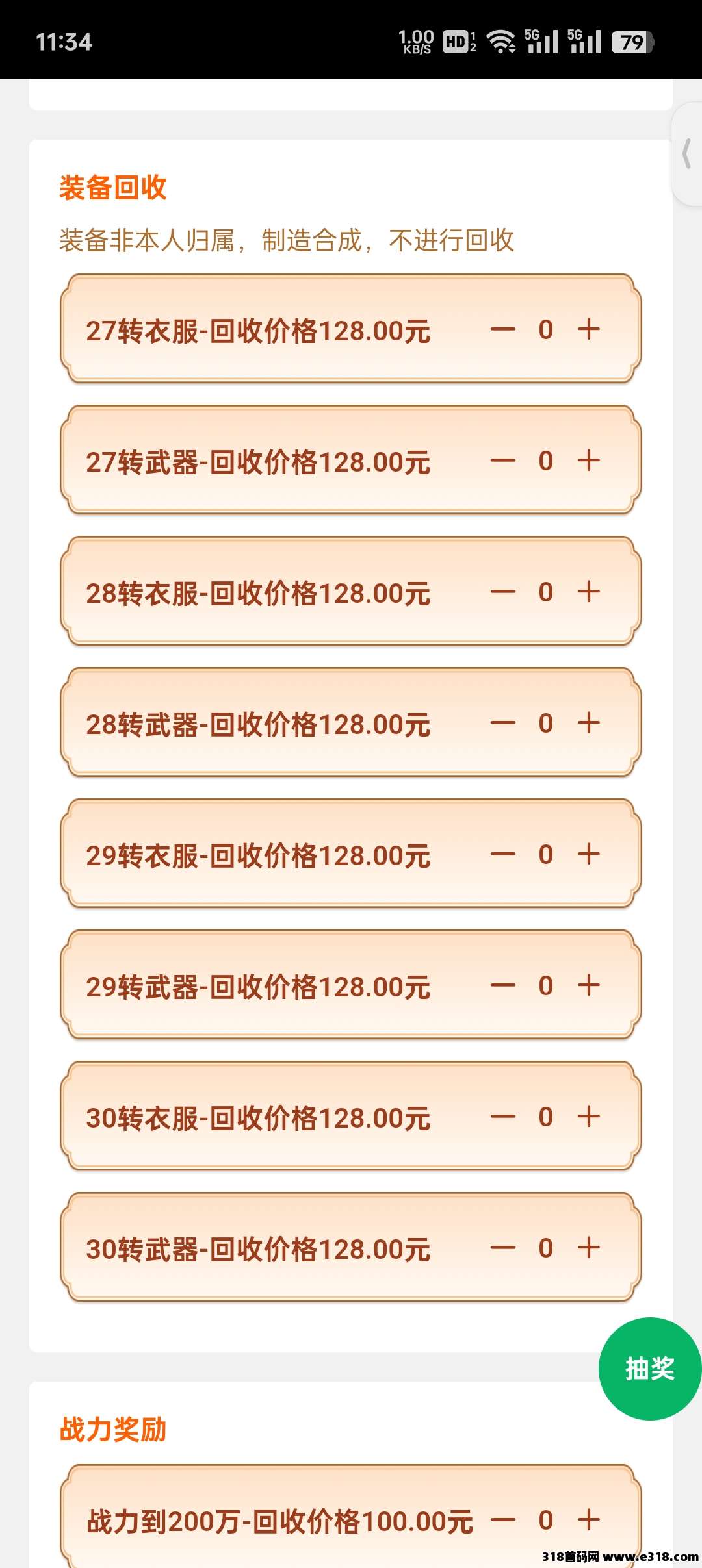Decrease quantity for 29转武器 recycling
702x1568 pixels.
[502, 985]
